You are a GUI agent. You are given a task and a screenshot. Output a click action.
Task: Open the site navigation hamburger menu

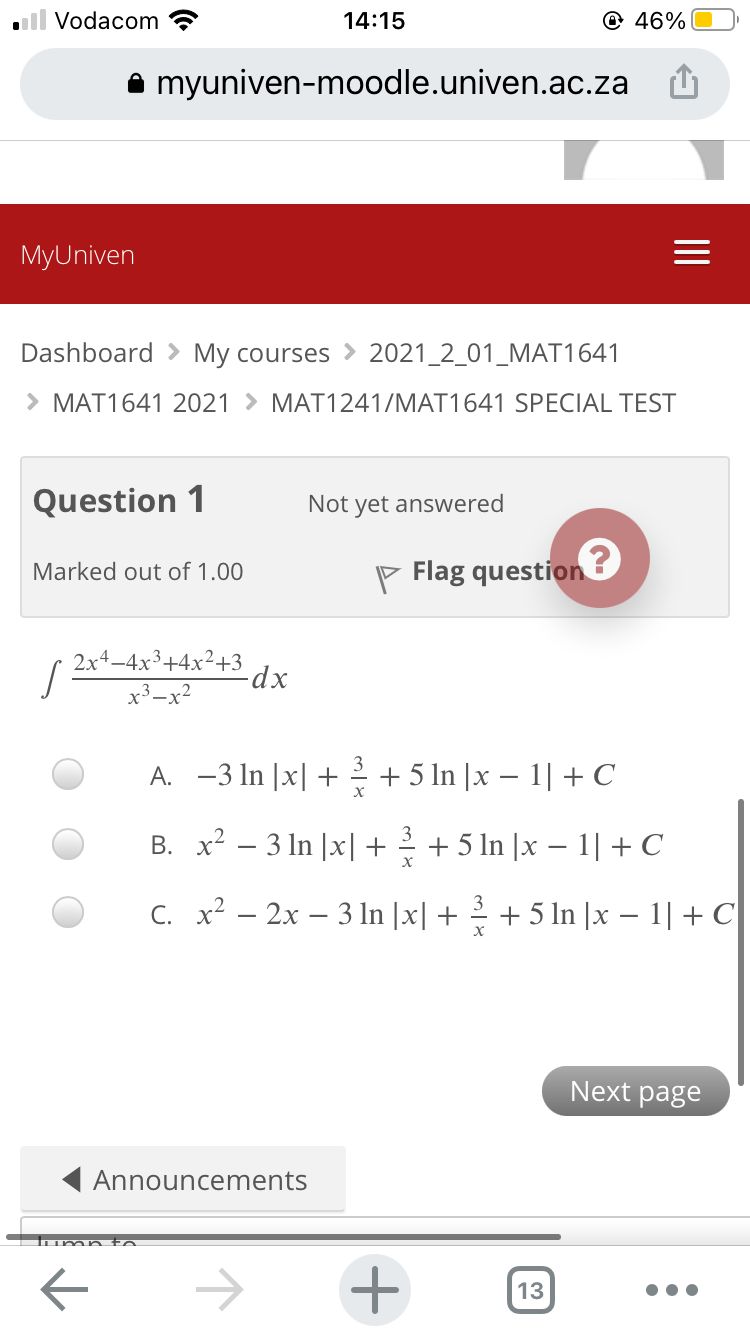tap(692, 253)
